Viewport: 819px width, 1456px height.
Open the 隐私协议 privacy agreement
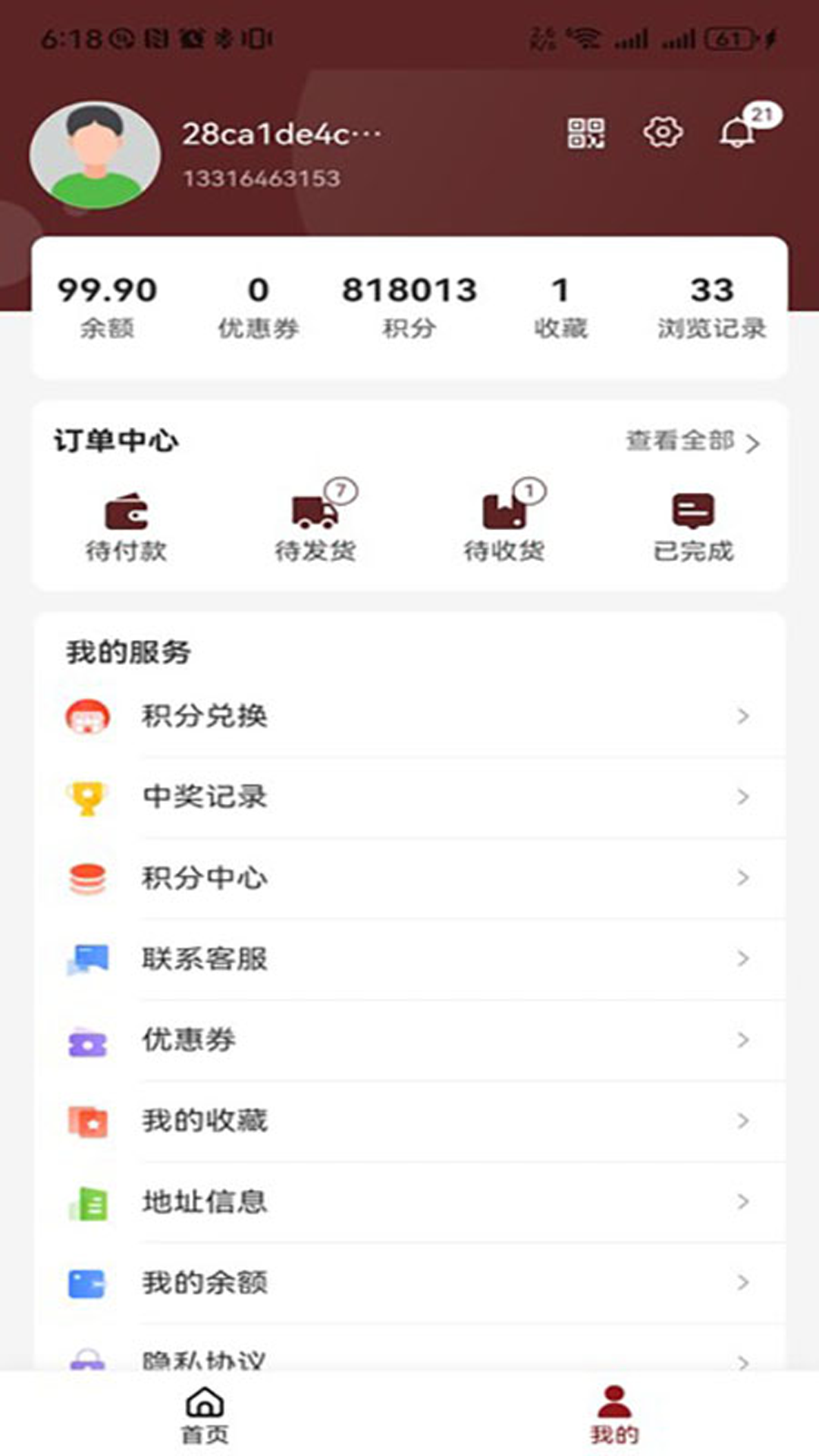click(203, 1361)
